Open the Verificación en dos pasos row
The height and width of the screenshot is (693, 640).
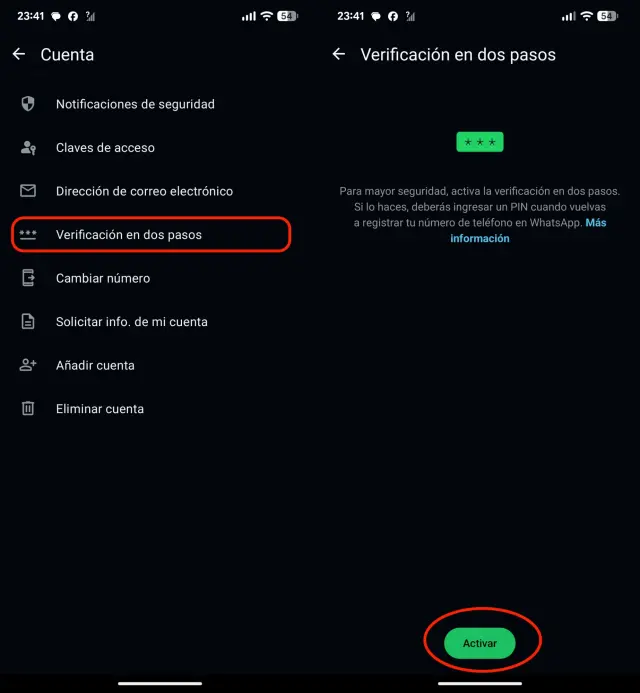tap(128, 235)
